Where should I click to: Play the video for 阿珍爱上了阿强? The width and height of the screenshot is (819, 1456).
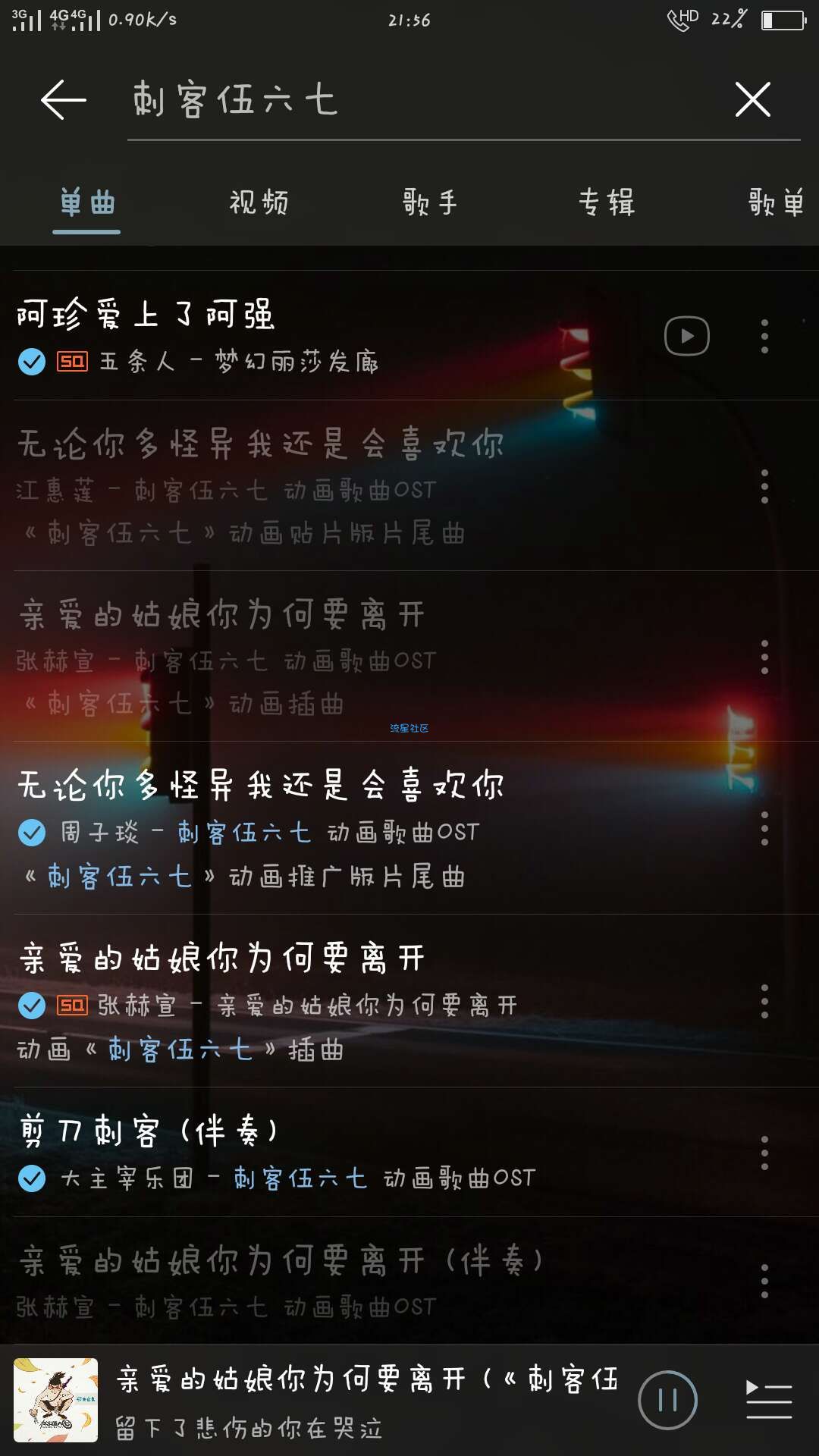pyautogui.click(x=686, y=336)
